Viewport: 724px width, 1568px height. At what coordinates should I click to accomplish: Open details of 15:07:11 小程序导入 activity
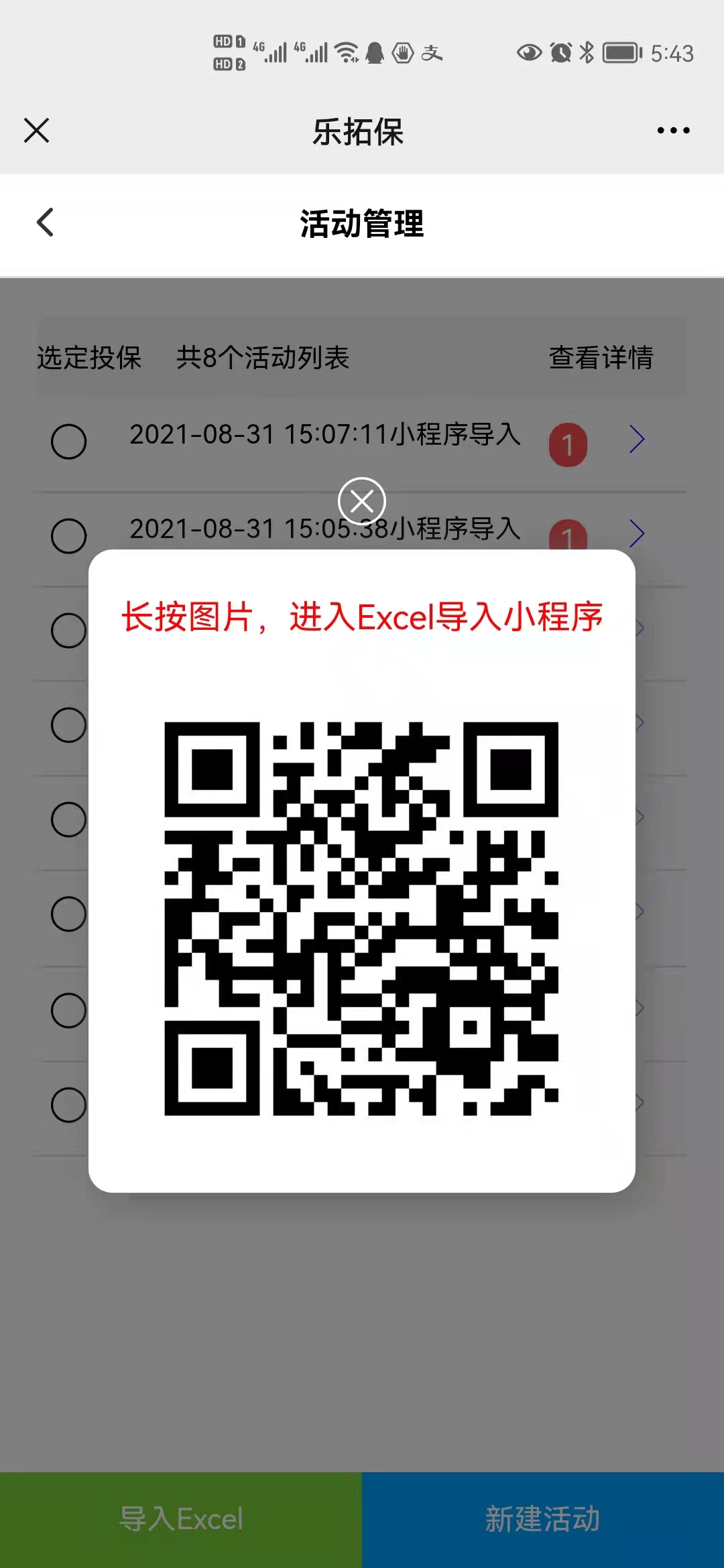tap(637, 440)
